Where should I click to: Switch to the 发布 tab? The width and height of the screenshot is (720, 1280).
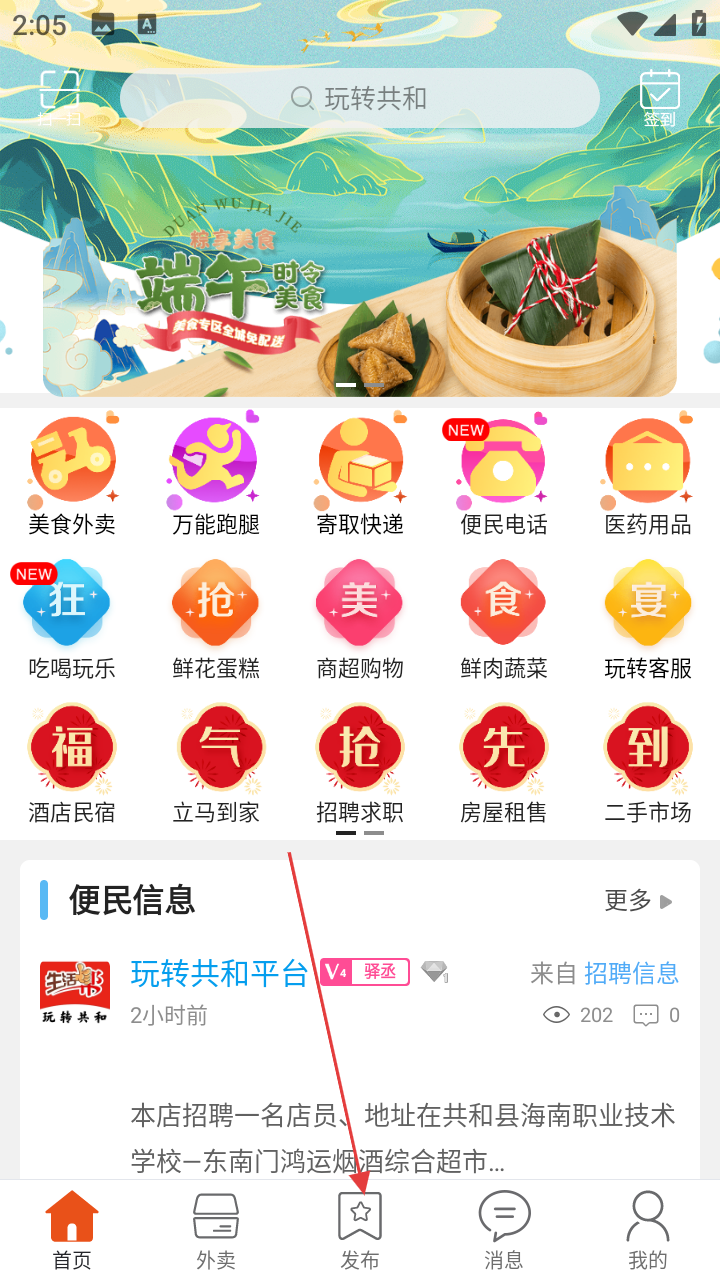pos(360,1230)
